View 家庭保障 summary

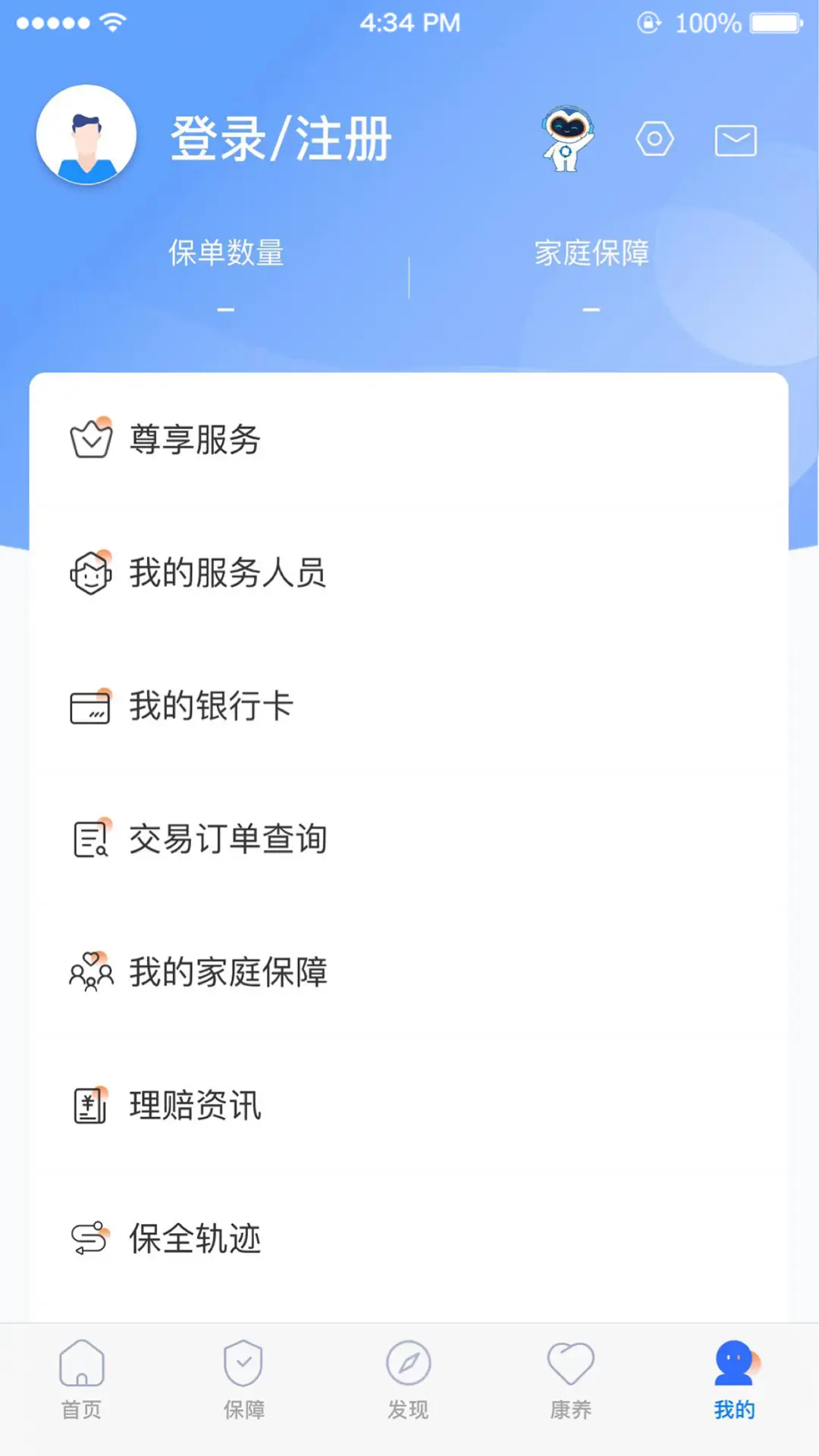click(x=591, y=275)
